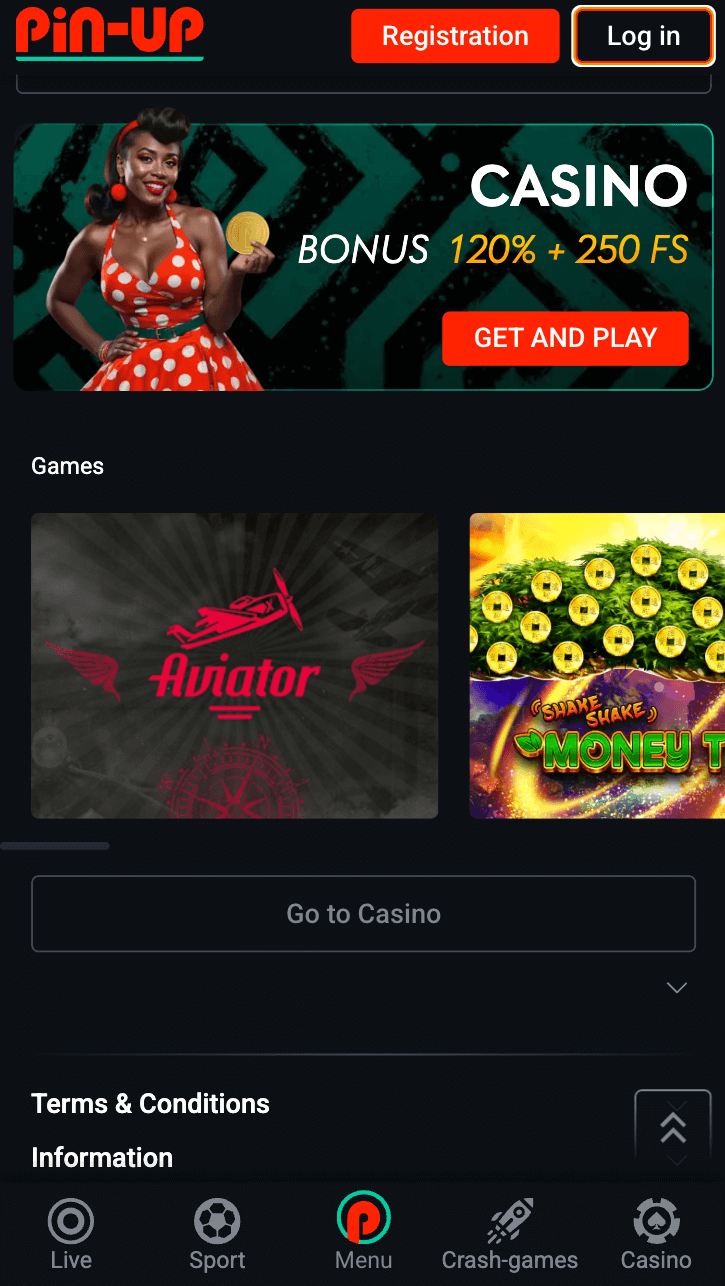Expand the section with the down chevron

click(677, 988)
